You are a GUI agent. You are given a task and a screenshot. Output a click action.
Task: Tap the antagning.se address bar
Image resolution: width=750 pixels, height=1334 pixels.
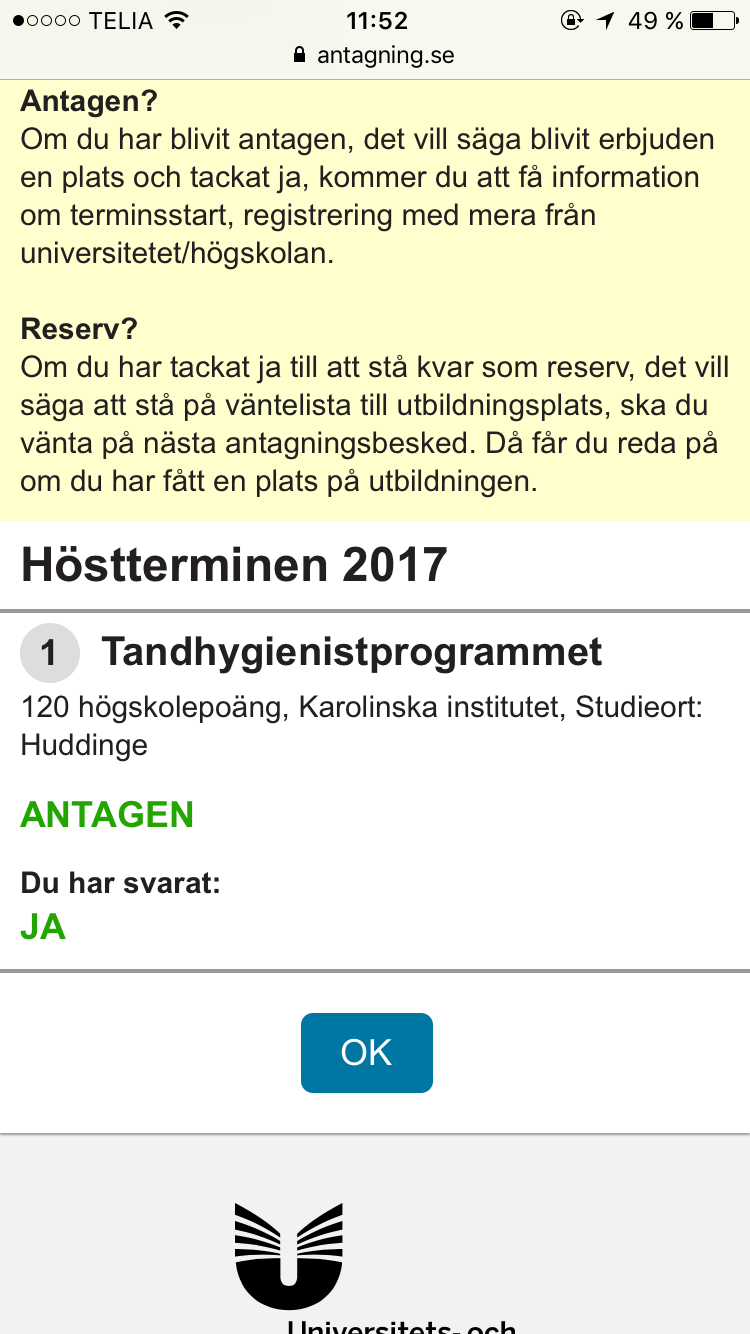pos(374,56)
